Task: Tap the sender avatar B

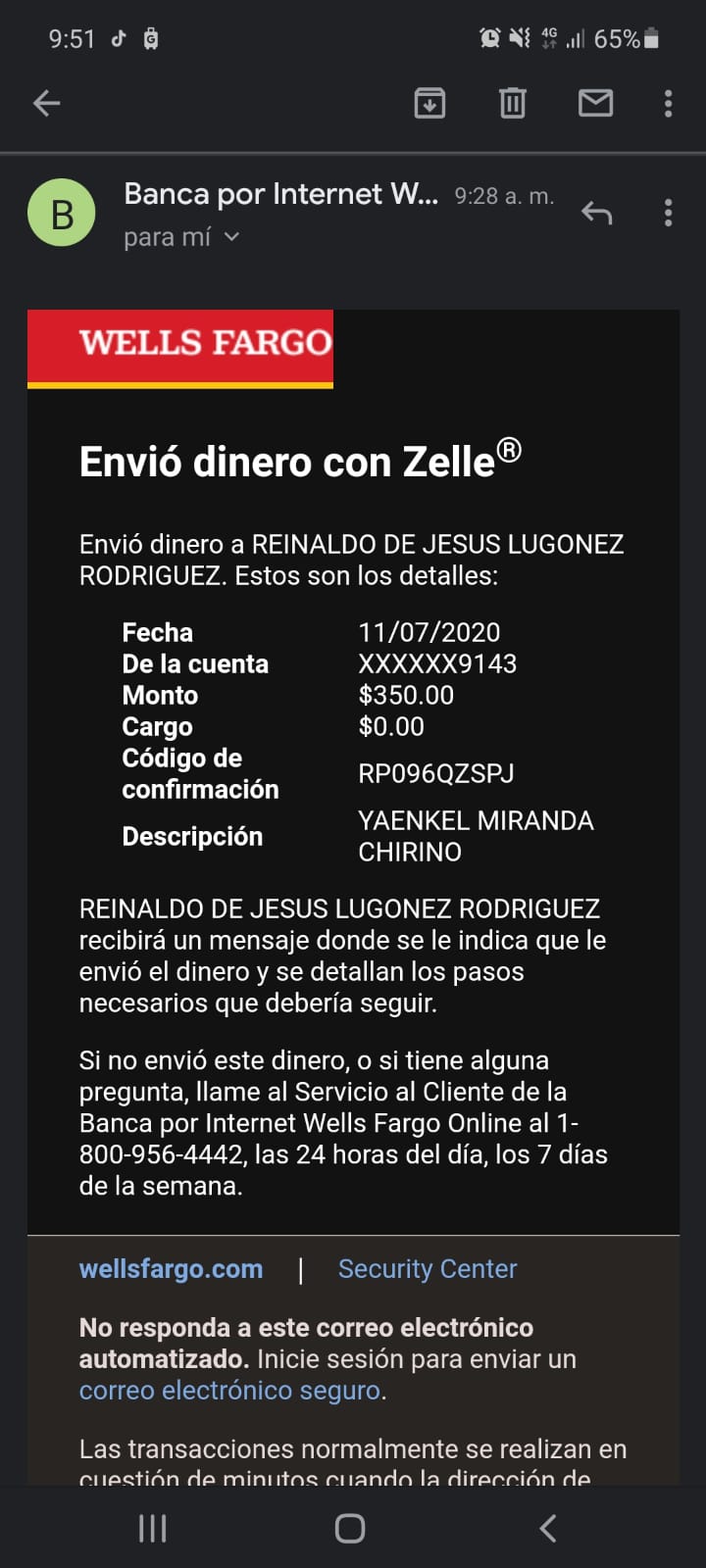Action: coord(62,213)
